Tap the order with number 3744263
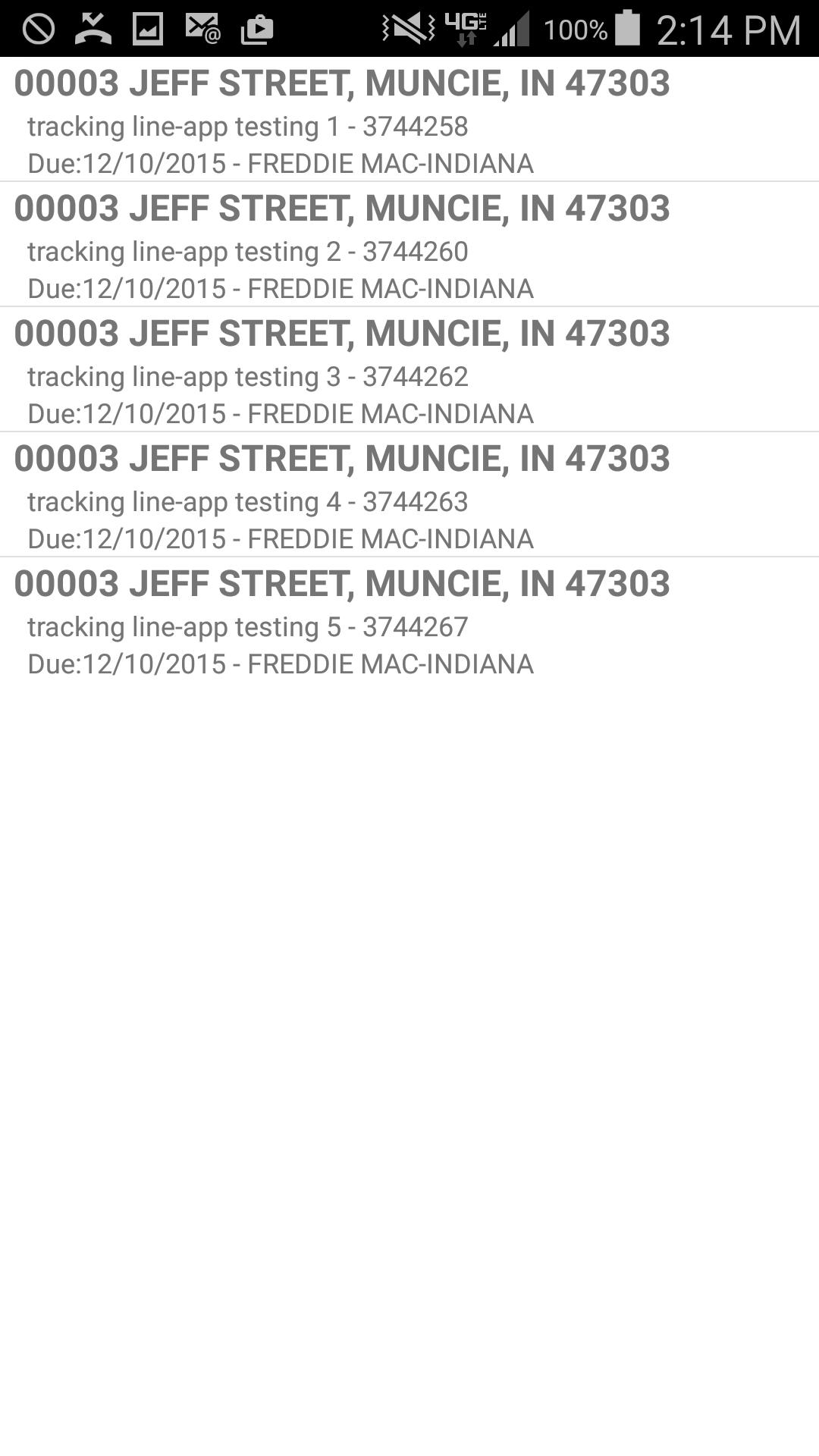The image size is (819, 1456). click(x=409, y=497)
